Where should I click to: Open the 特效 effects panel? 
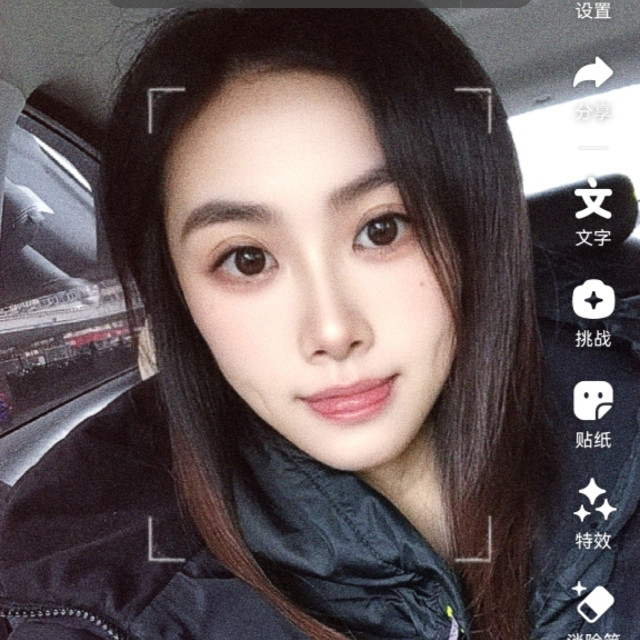pos(594,501)
